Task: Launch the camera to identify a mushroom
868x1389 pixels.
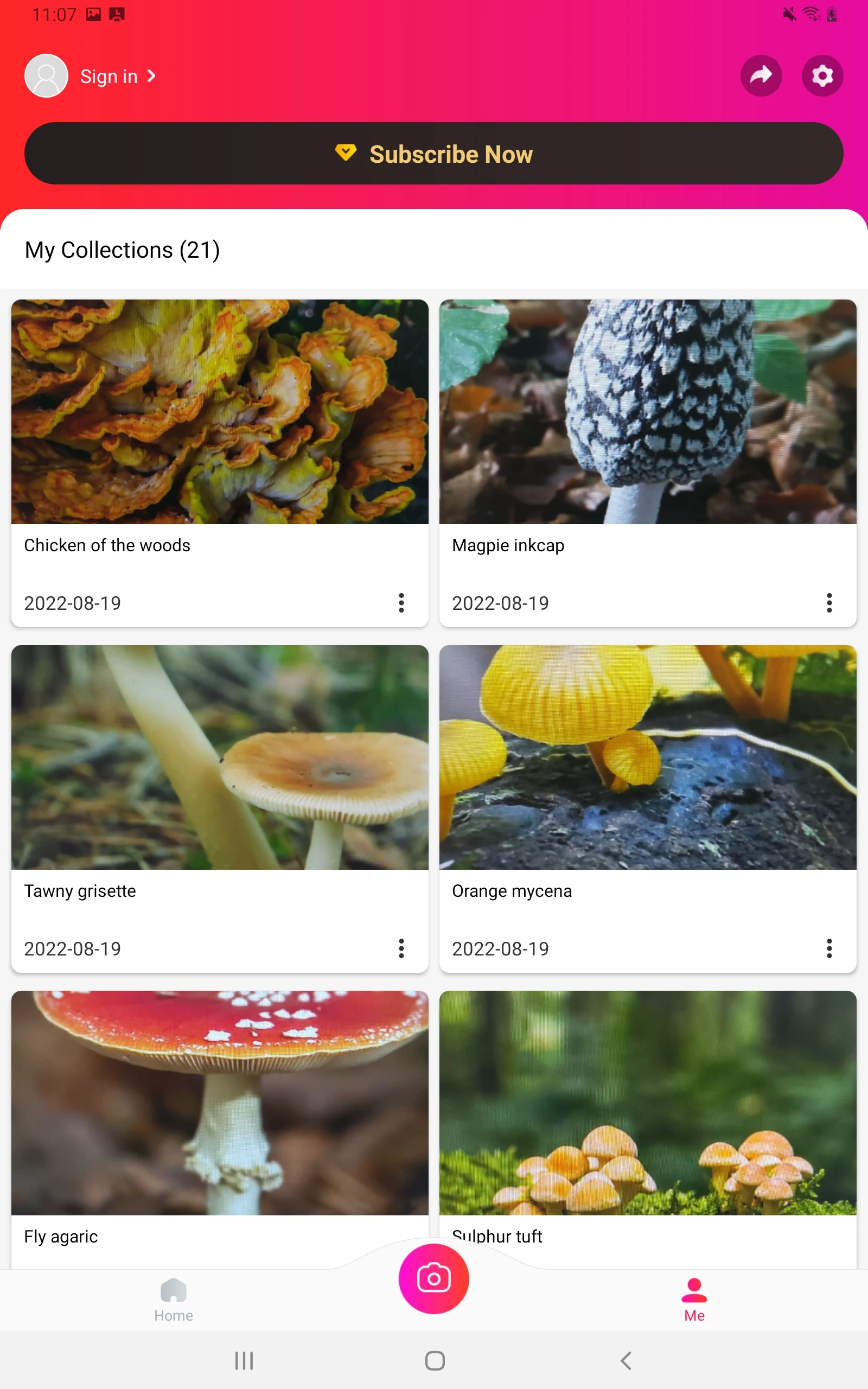Action: [x=434, y=1279]
